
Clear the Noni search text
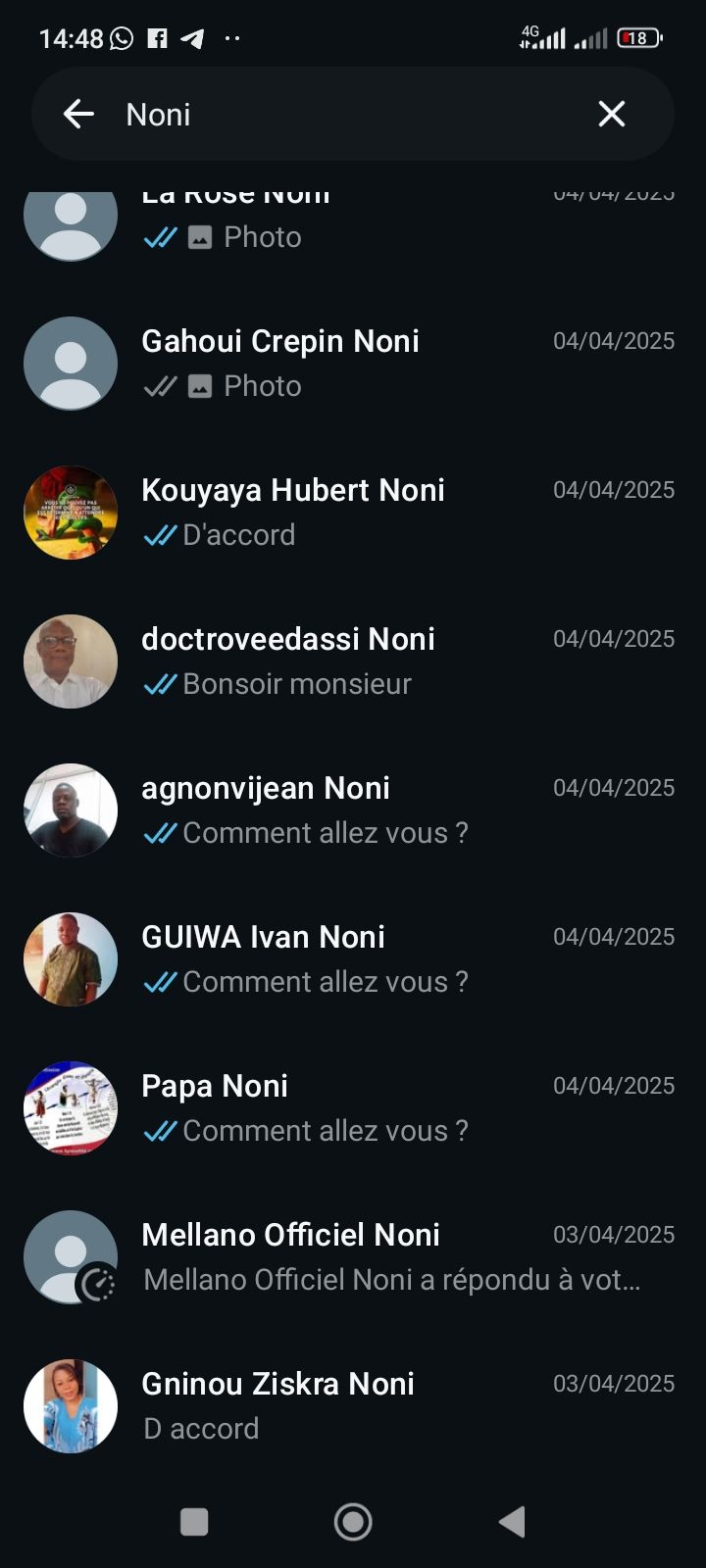click(612, 115)
